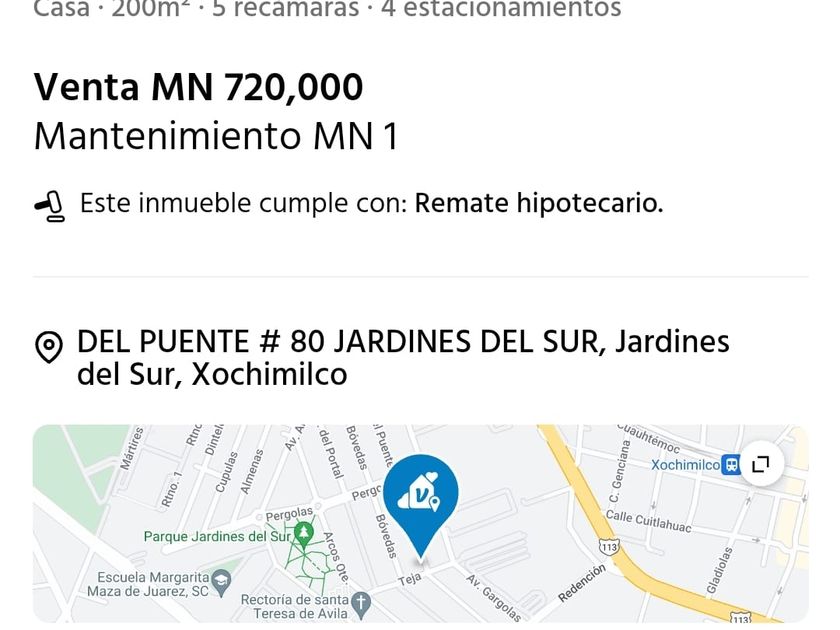Expand the map to full screen
The image size is (840, 630).
[x=761, y=464]
